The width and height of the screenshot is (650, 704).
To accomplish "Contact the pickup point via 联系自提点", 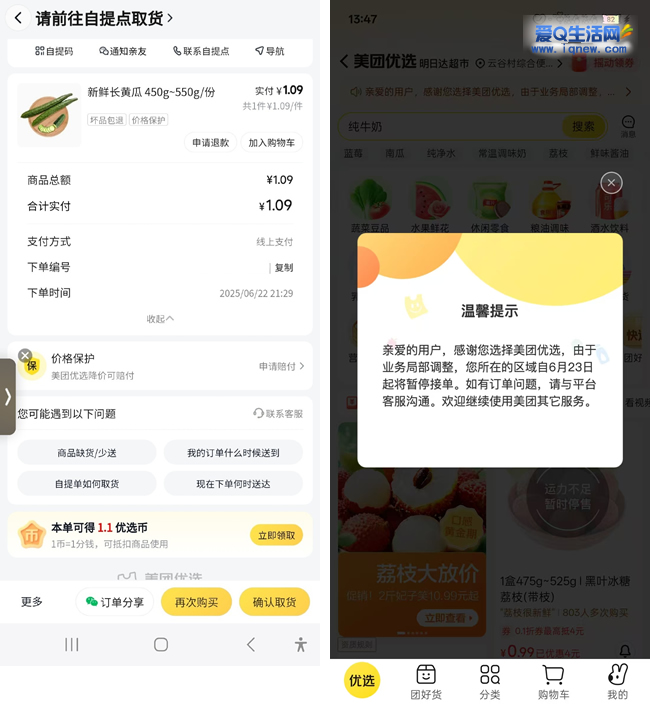I will 201,51.
